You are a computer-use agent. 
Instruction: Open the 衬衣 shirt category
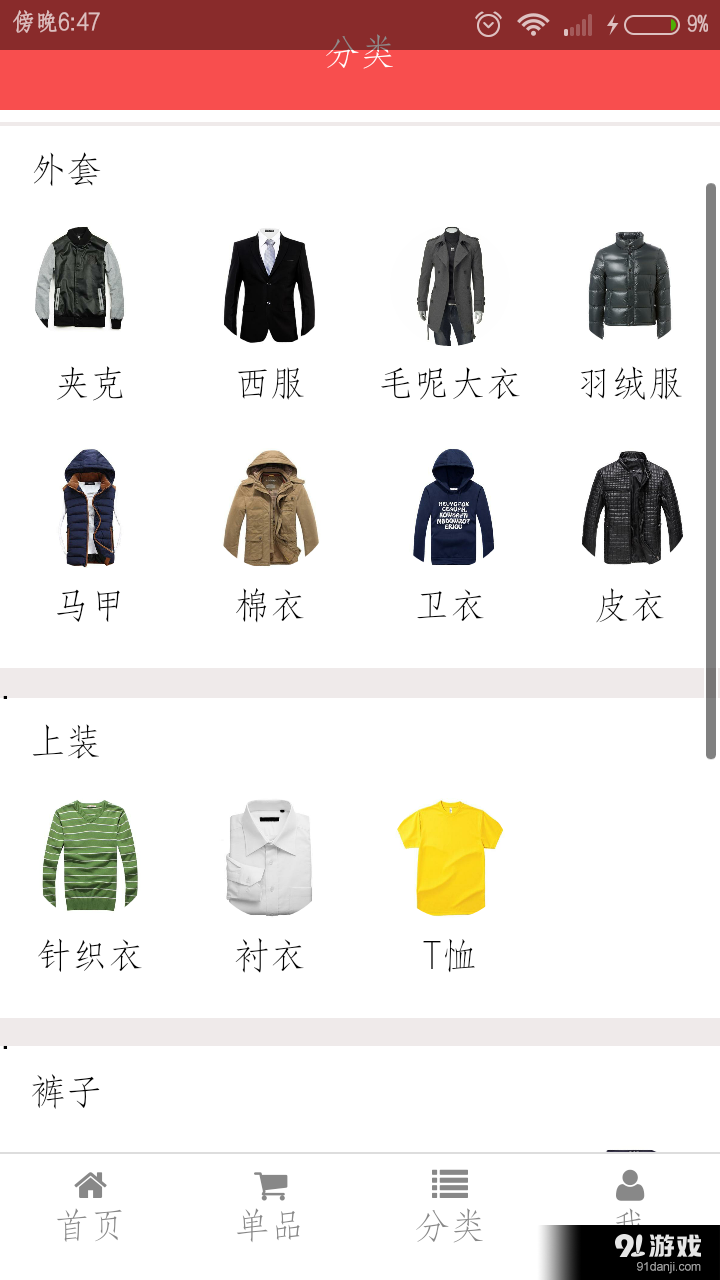click(270, 857)
